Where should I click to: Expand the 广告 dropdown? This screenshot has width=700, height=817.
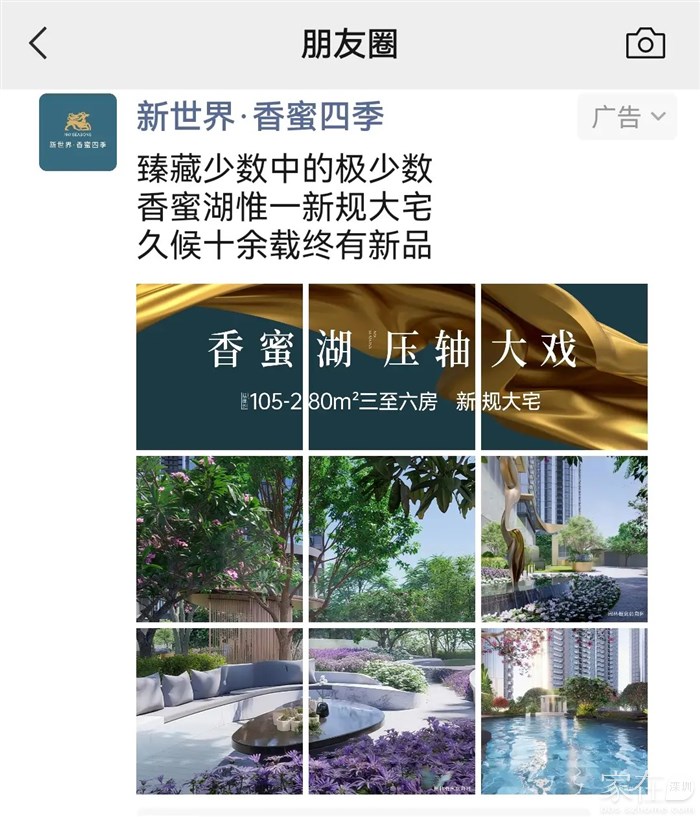tap(628, 117)
